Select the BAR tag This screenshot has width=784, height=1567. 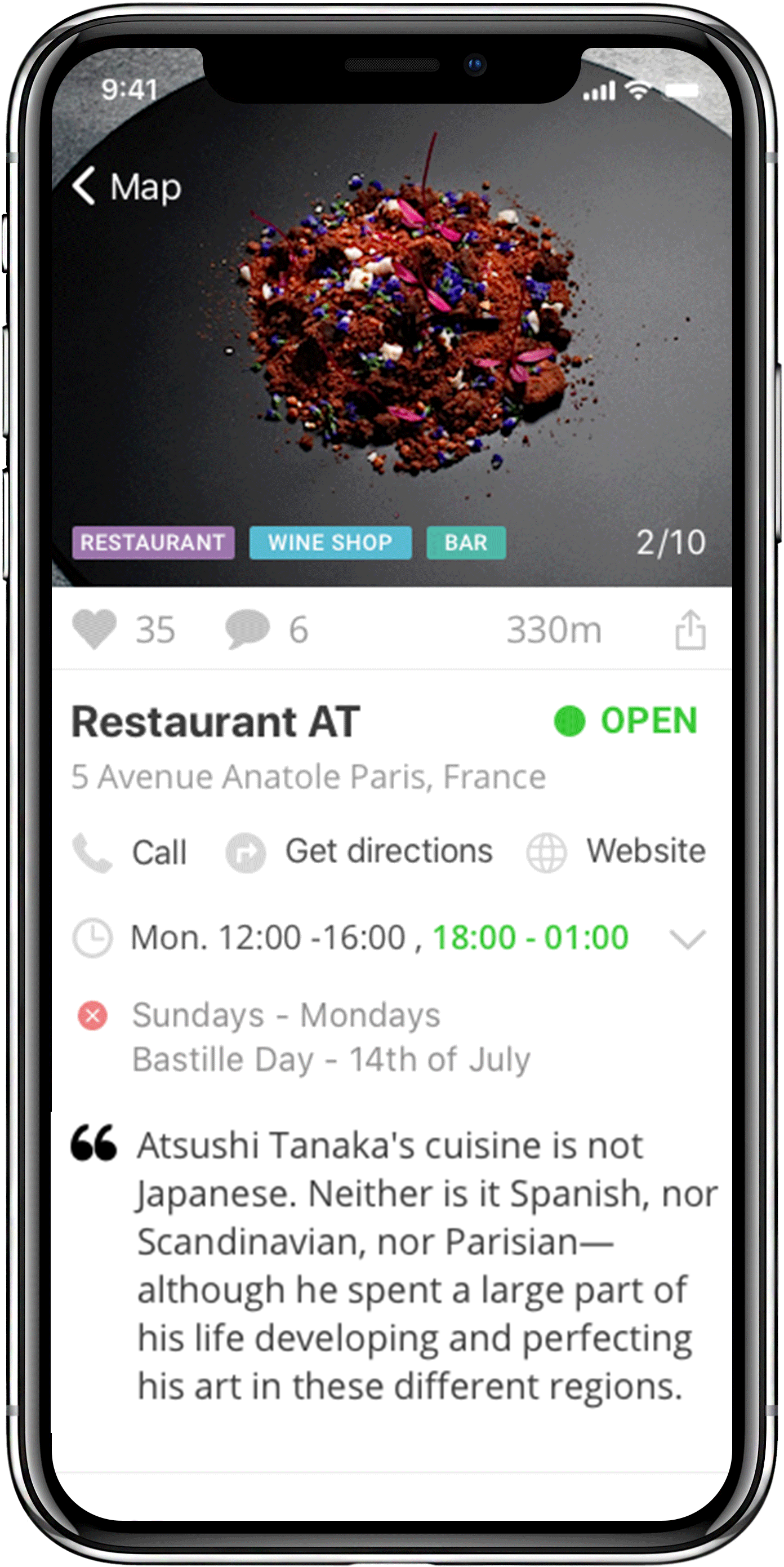tap(466, 543)
